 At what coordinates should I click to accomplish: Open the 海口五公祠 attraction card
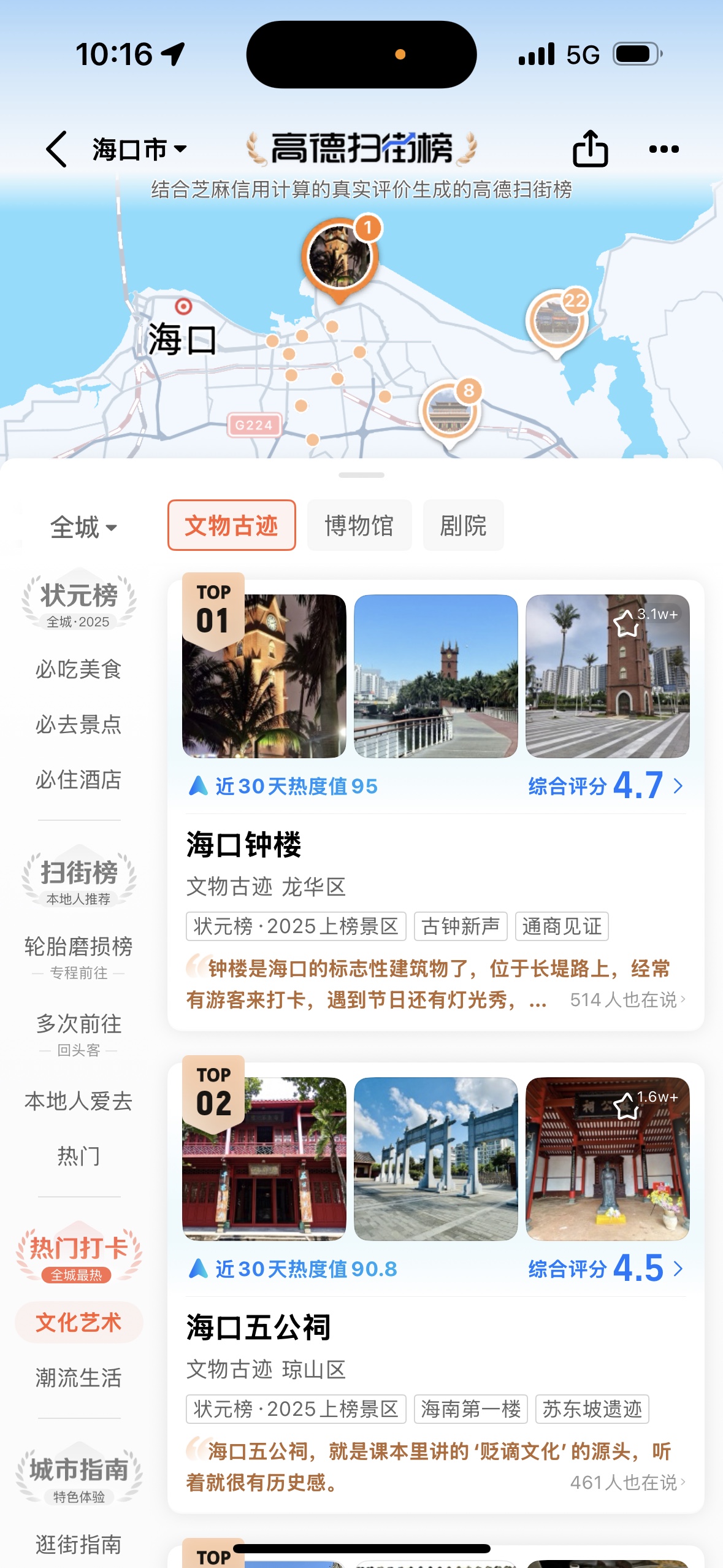(258, 1328)
